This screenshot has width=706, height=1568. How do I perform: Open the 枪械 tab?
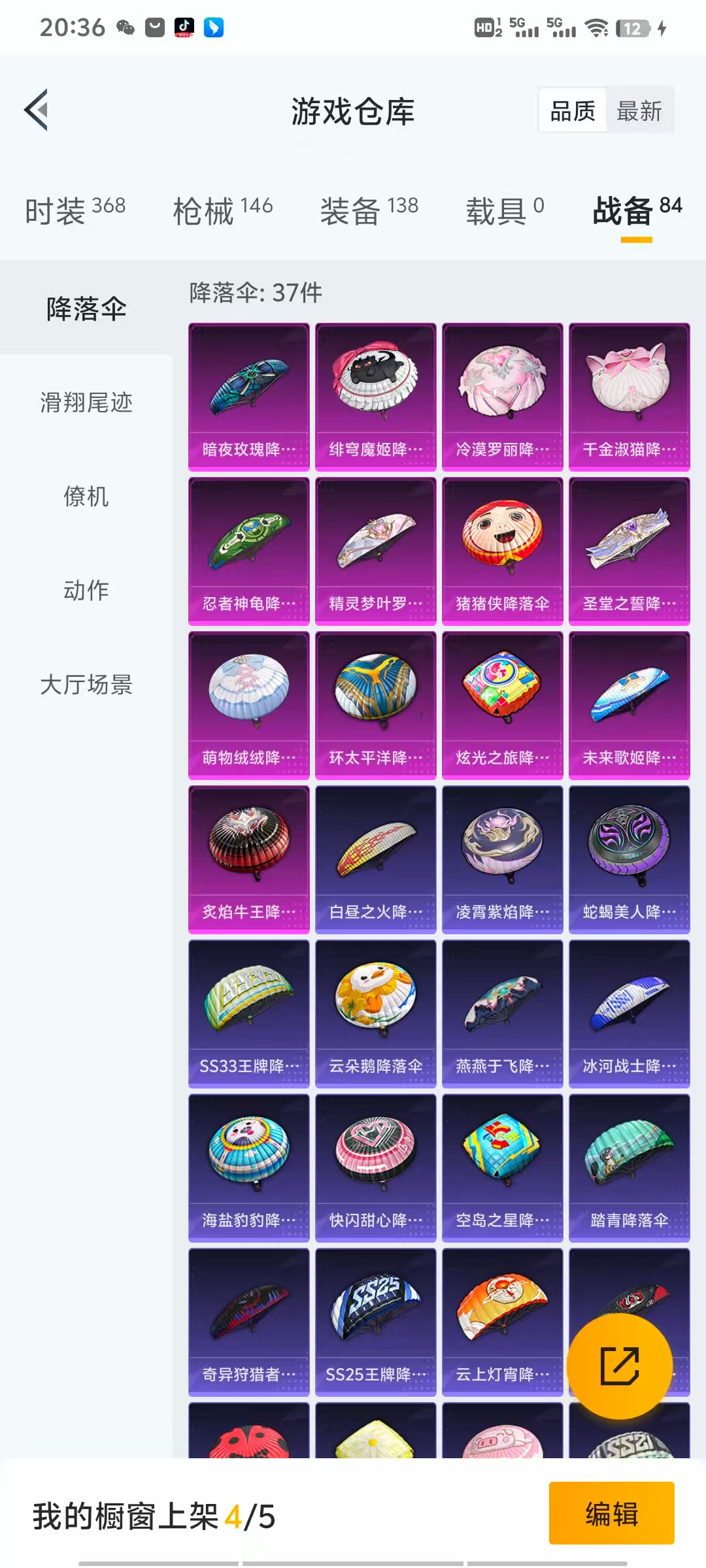pyautogui.click(x=222, y=210)
